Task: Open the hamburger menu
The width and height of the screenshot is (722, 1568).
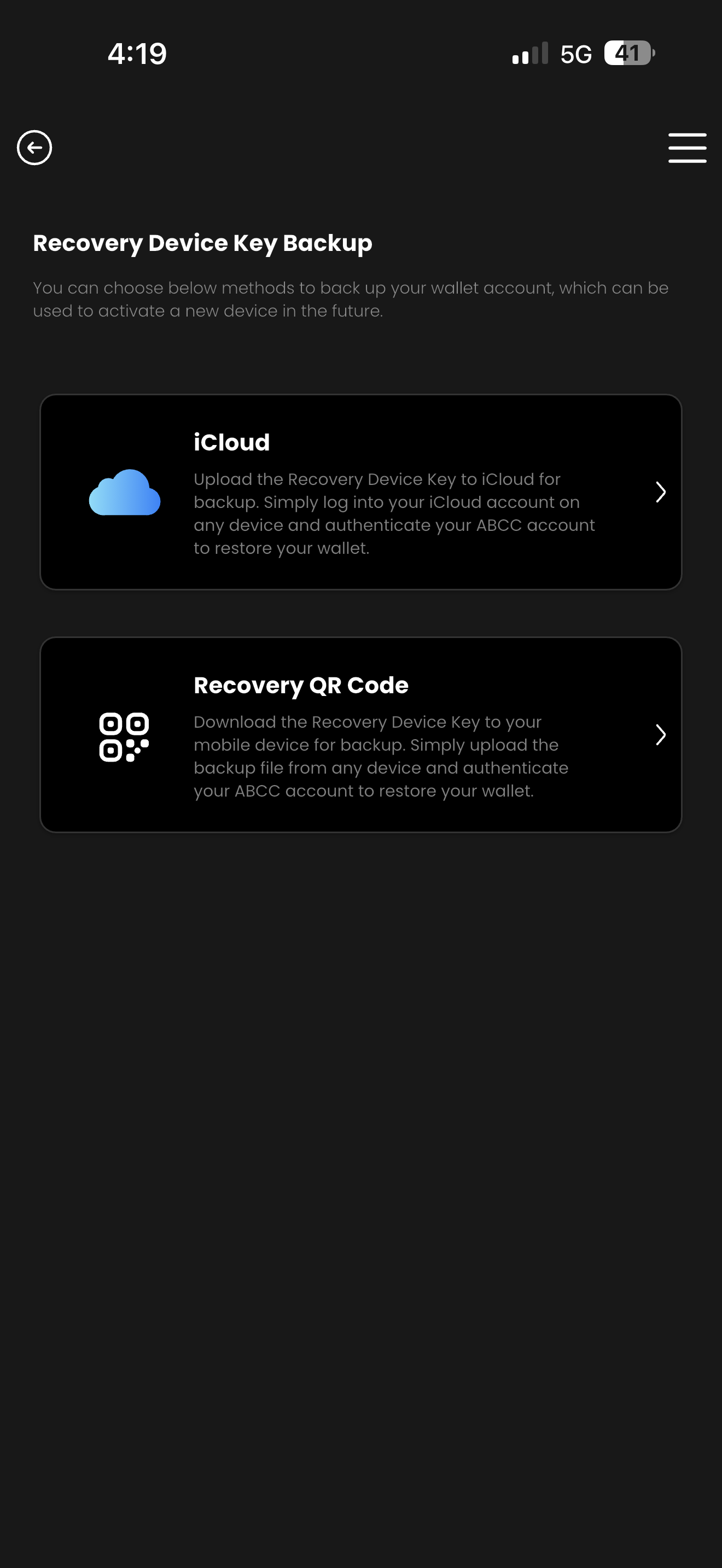Action: (686, 148)
